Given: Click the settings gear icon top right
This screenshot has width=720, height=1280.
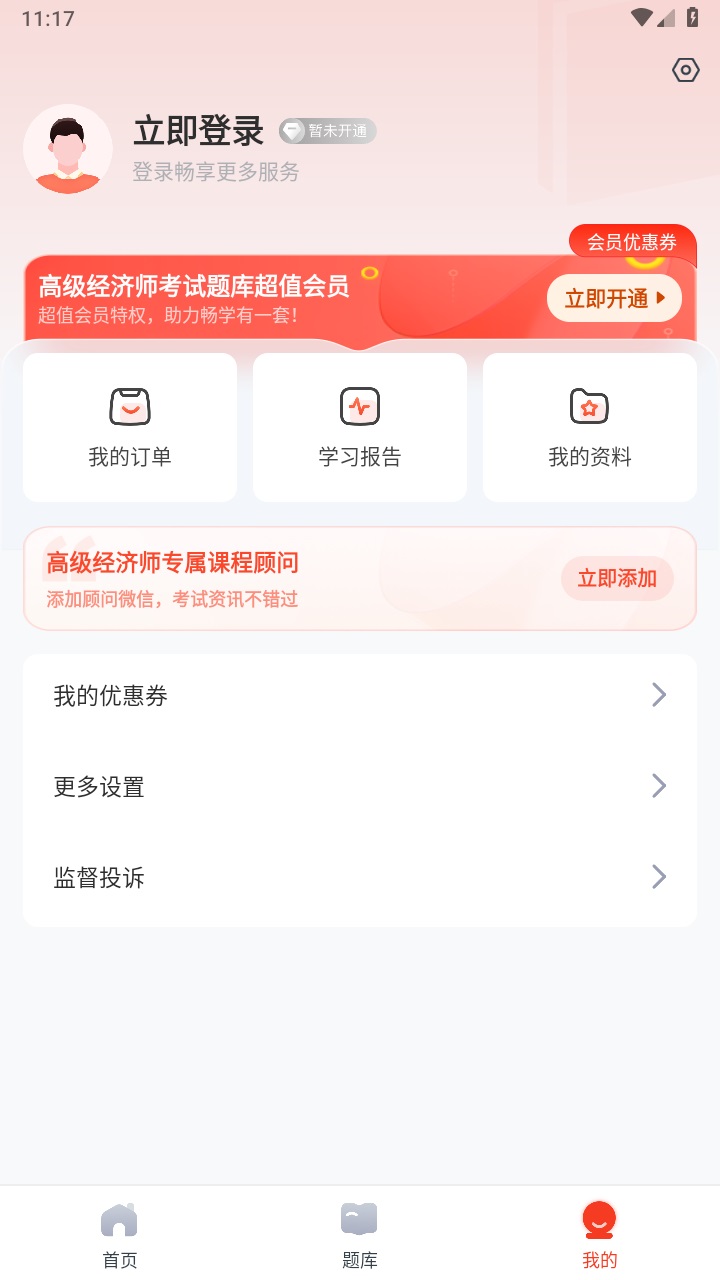Looking at the screenshot, I should click(684, 70).
